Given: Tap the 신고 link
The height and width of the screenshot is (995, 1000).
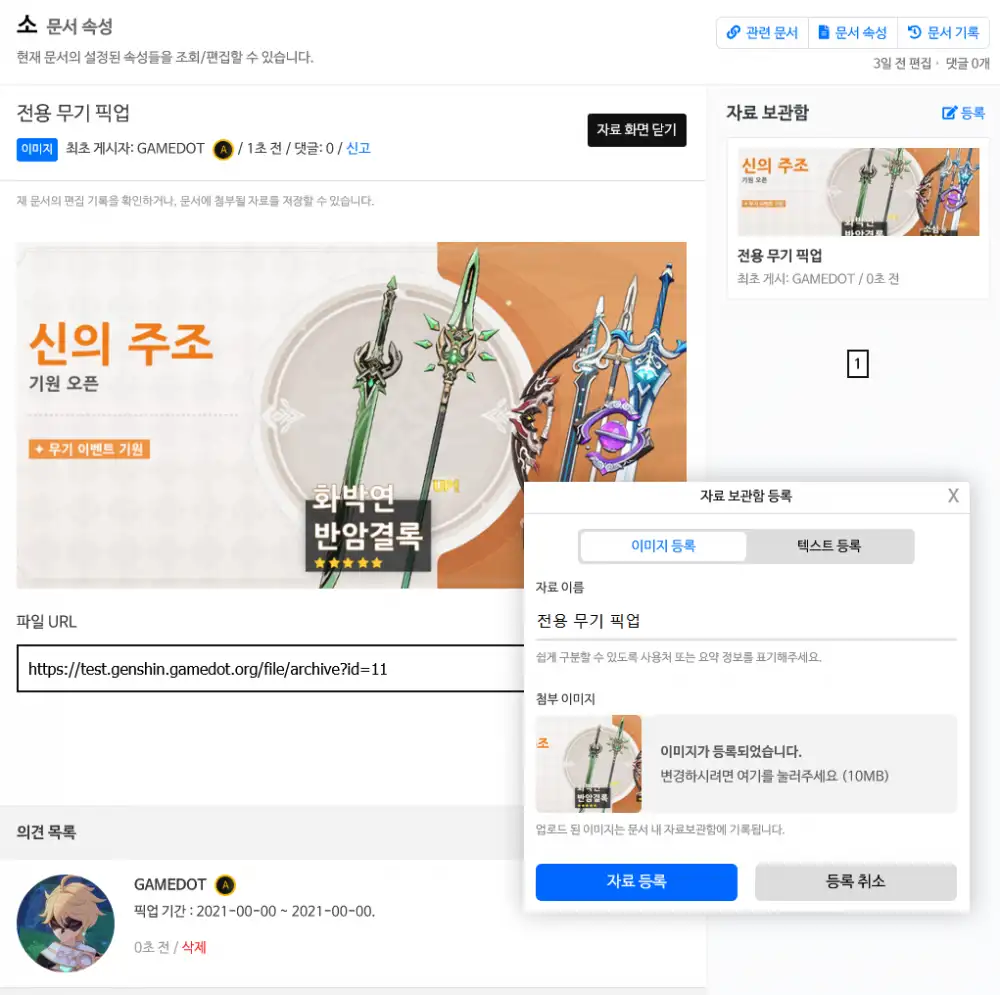Looking at the screenshot, I should [358, 149].
